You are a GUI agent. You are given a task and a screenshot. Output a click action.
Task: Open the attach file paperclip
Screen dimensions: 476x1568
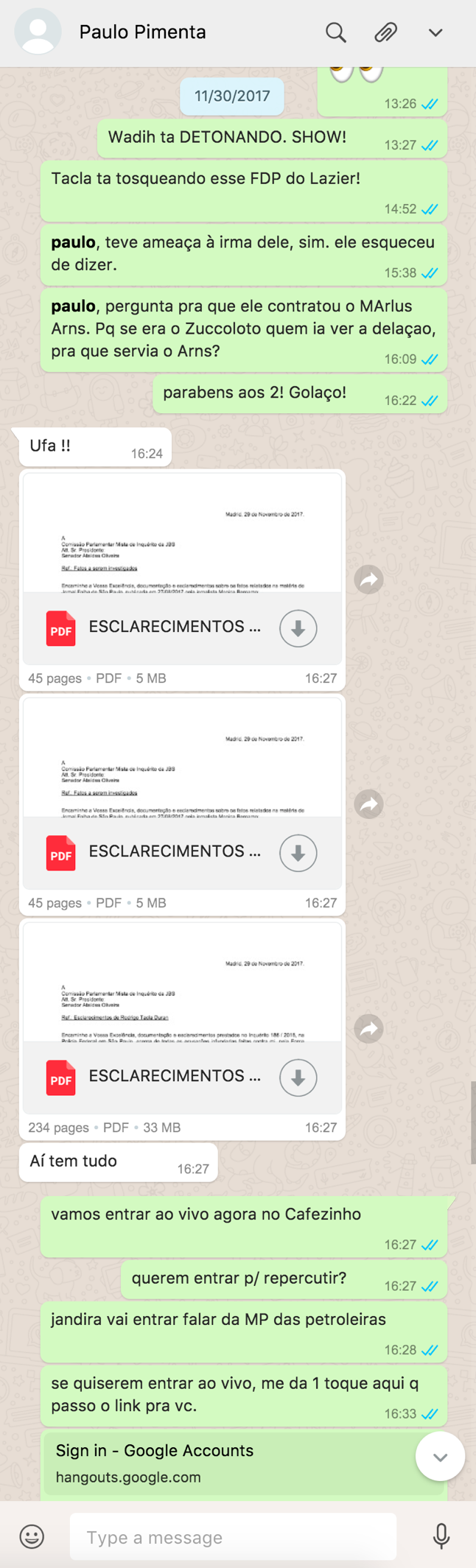(x=385, y=32)
